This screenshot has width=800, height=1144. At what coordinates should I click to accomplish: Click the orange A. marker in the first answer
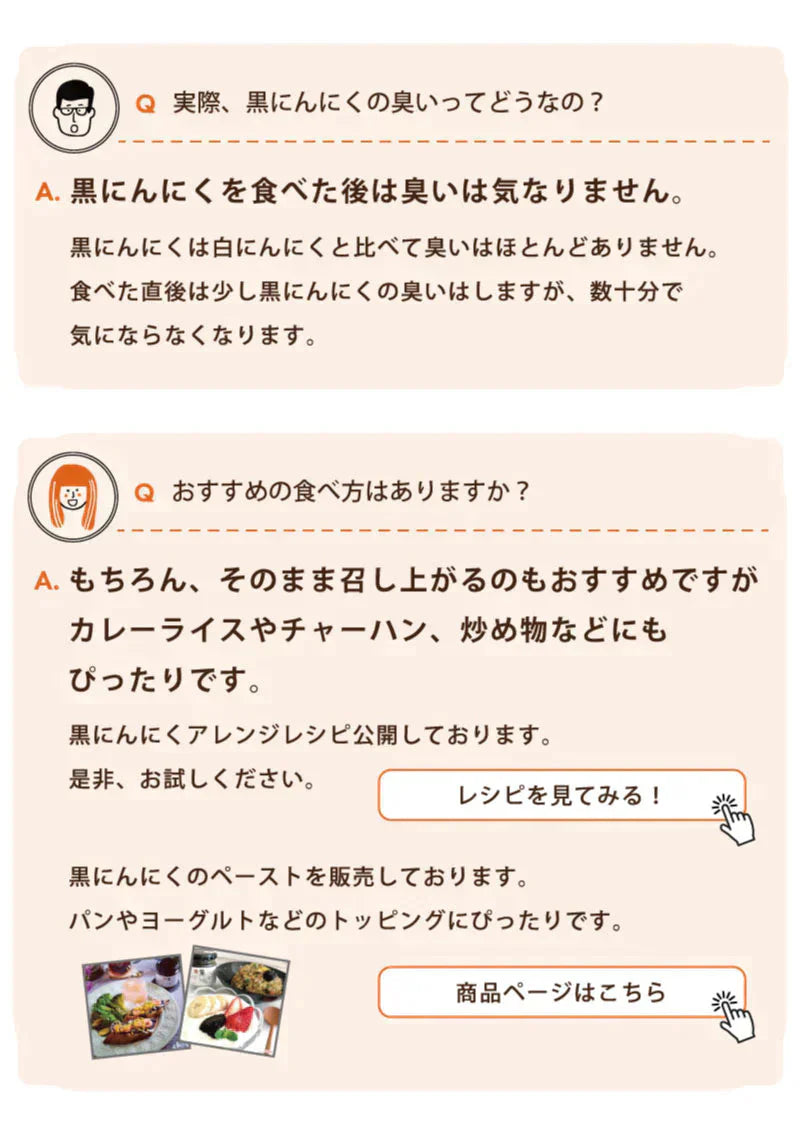click(44, 189)
